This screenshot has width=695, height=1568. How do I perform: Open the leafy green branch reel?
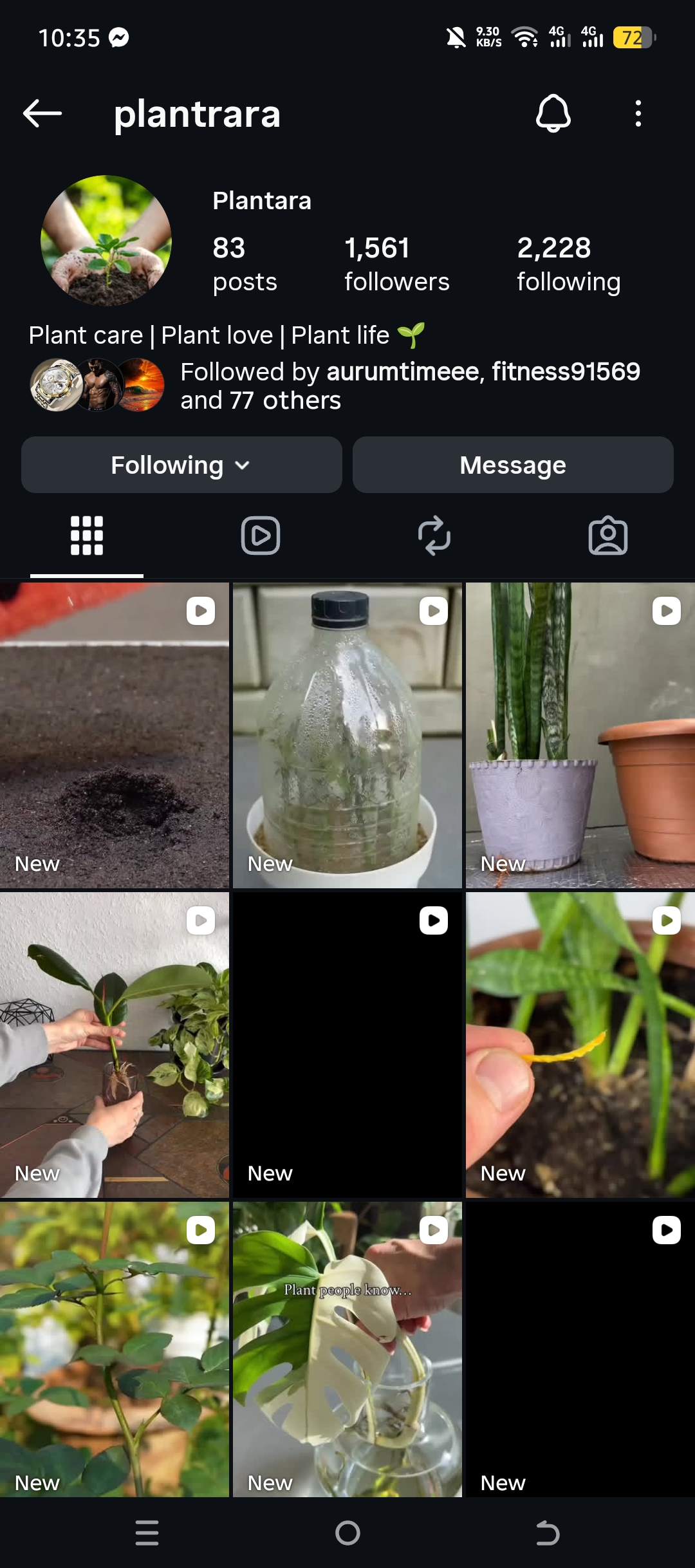pos(115,1349)
